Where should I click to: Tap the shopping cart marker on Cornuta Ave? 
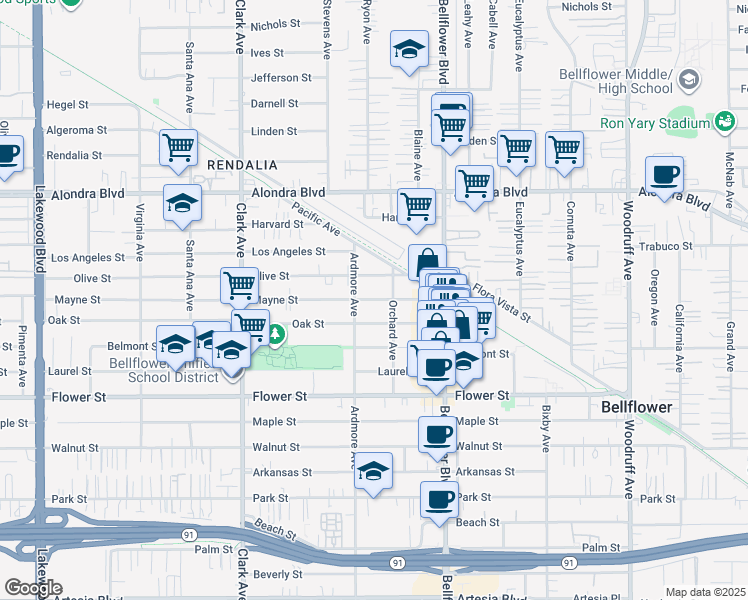(564, 149)
